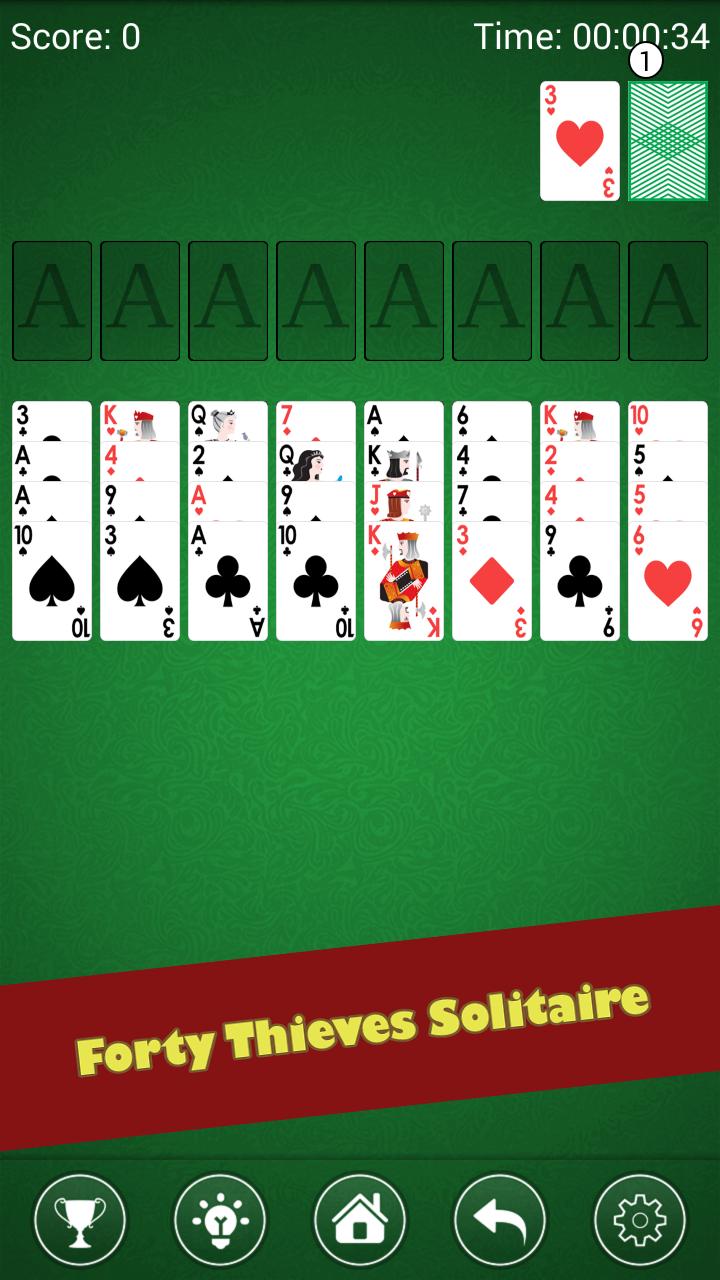Get a hint with the lightbulb icon
The height and width of the screenshot is (1280, 720).
point(220,1220)
